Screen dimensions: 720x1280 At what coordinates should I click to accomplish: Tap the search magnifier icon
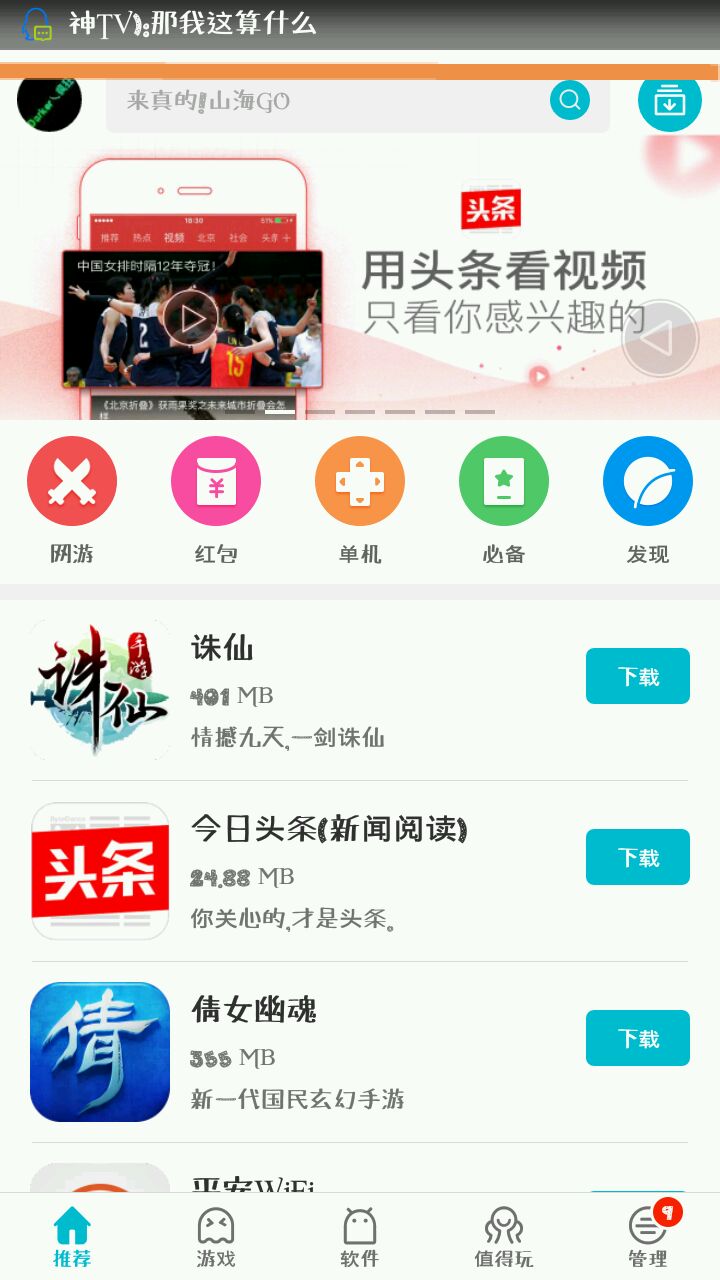point(570,100)
